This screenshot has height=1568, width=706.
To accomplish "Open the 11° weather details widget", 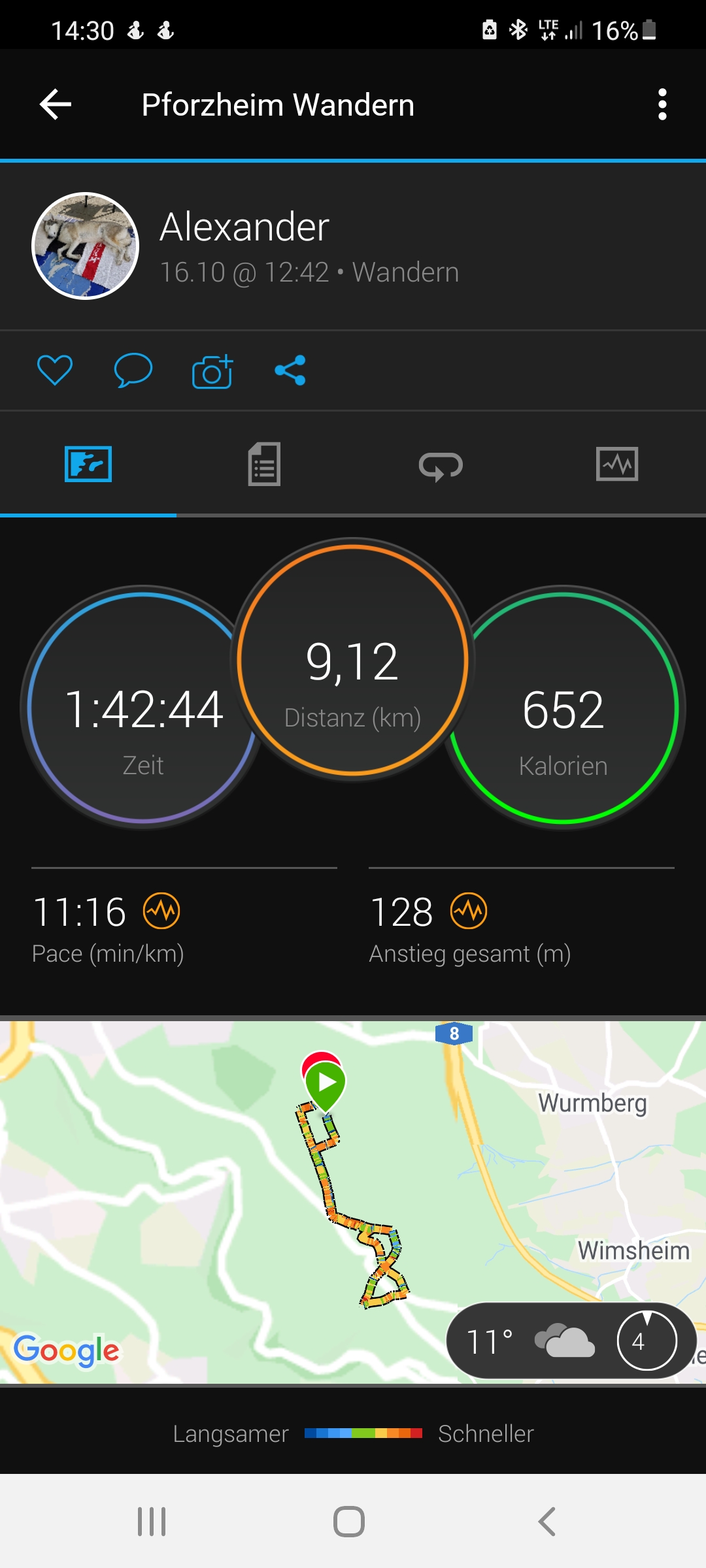I will pyautogui.click(x=570, y=1341).
